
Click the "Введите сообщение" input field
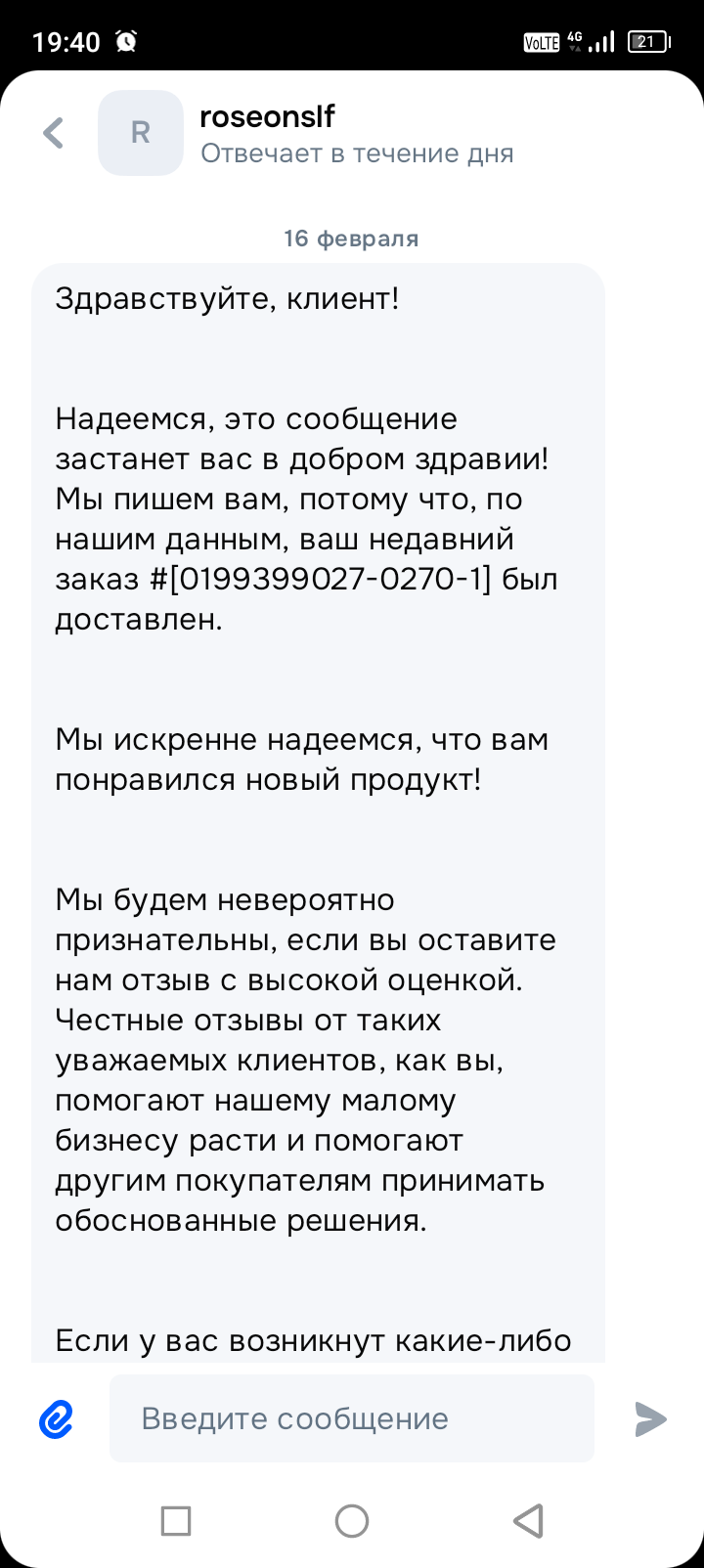point(352,1418)
